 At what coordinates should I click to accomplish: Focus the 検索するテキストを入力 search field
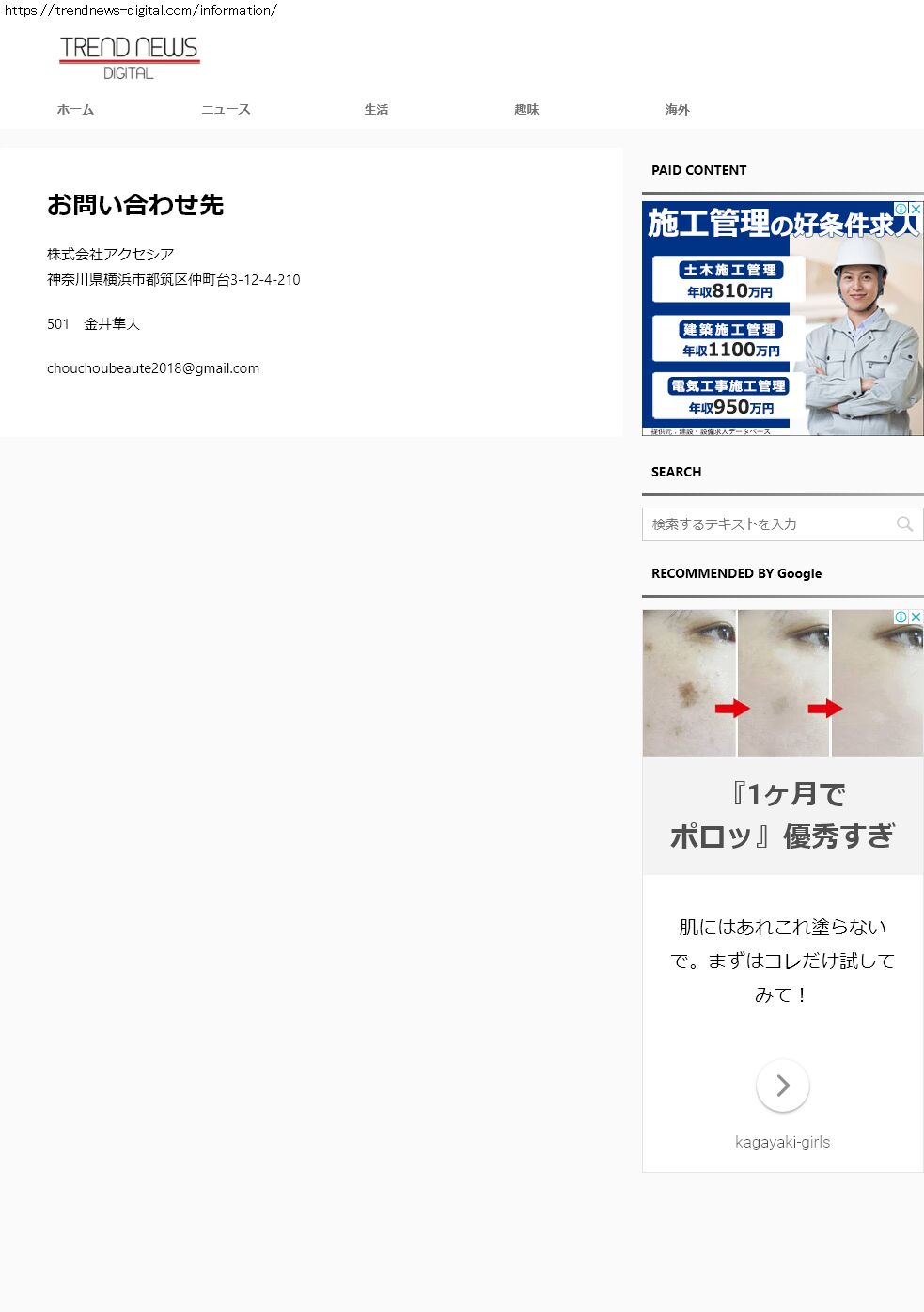point(766,524)
